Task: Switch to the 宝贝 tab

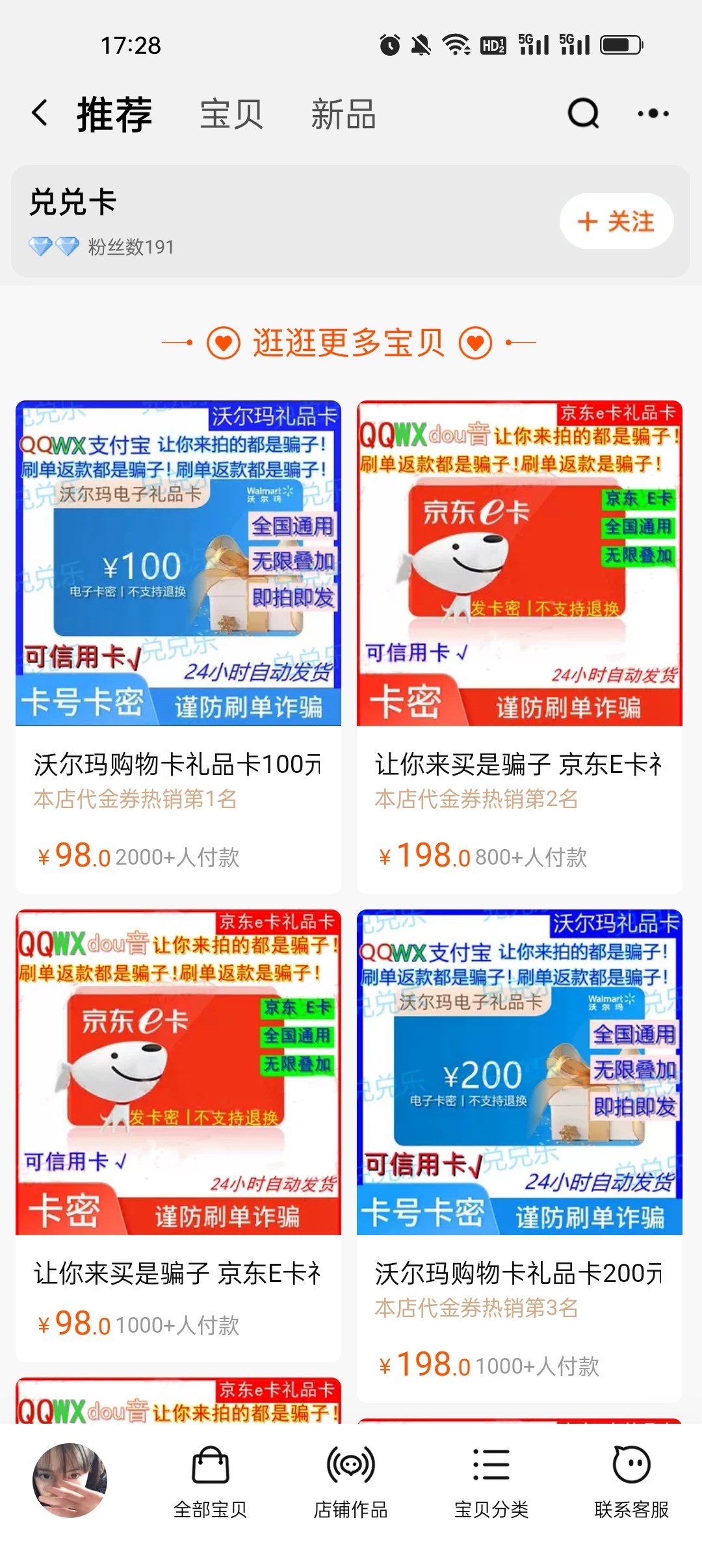Action: point(231,114)
